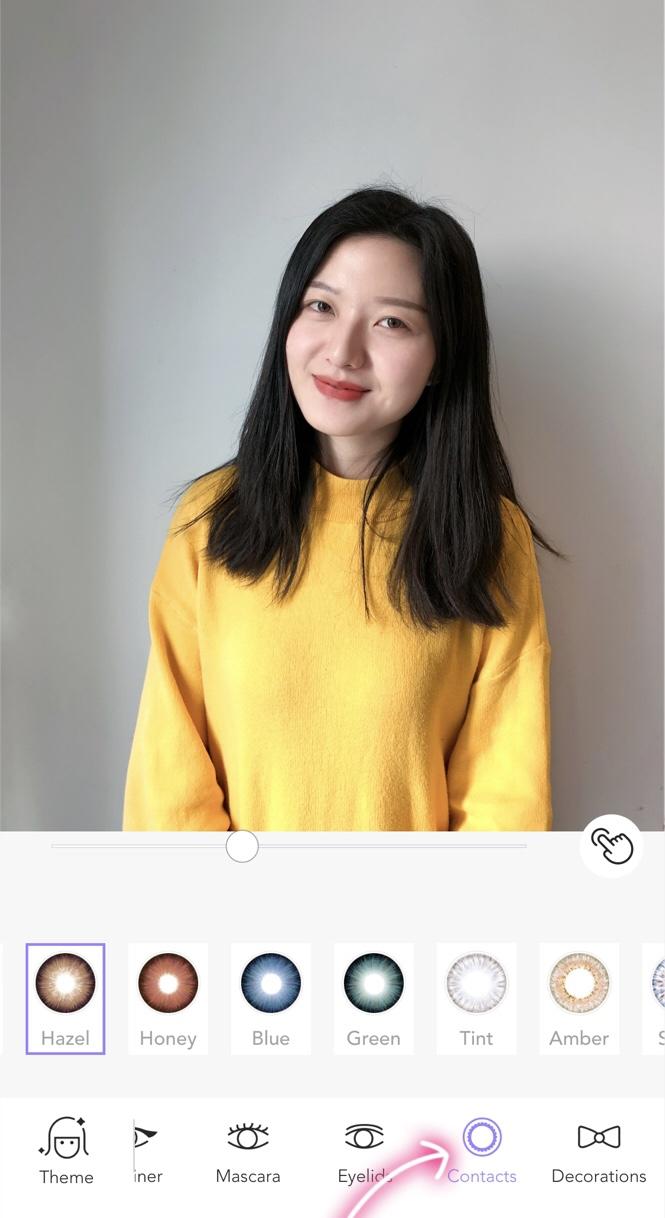Apply the Blue contact lens
Viewport: 665px width, 1218px height.
click(x=271, y=997)
